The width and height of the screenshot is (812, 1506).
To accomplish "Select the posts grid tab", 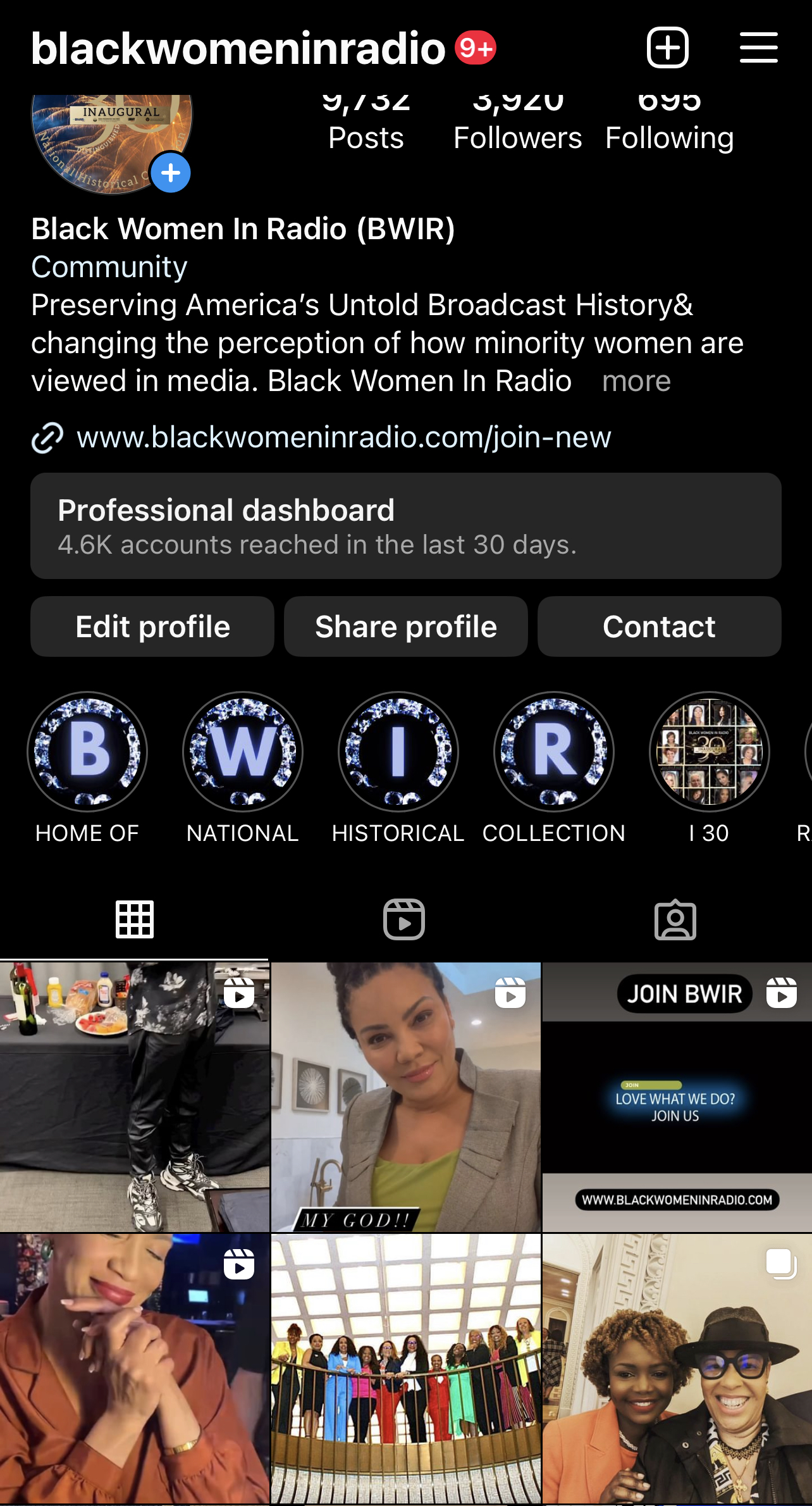I will coord(135,919).
